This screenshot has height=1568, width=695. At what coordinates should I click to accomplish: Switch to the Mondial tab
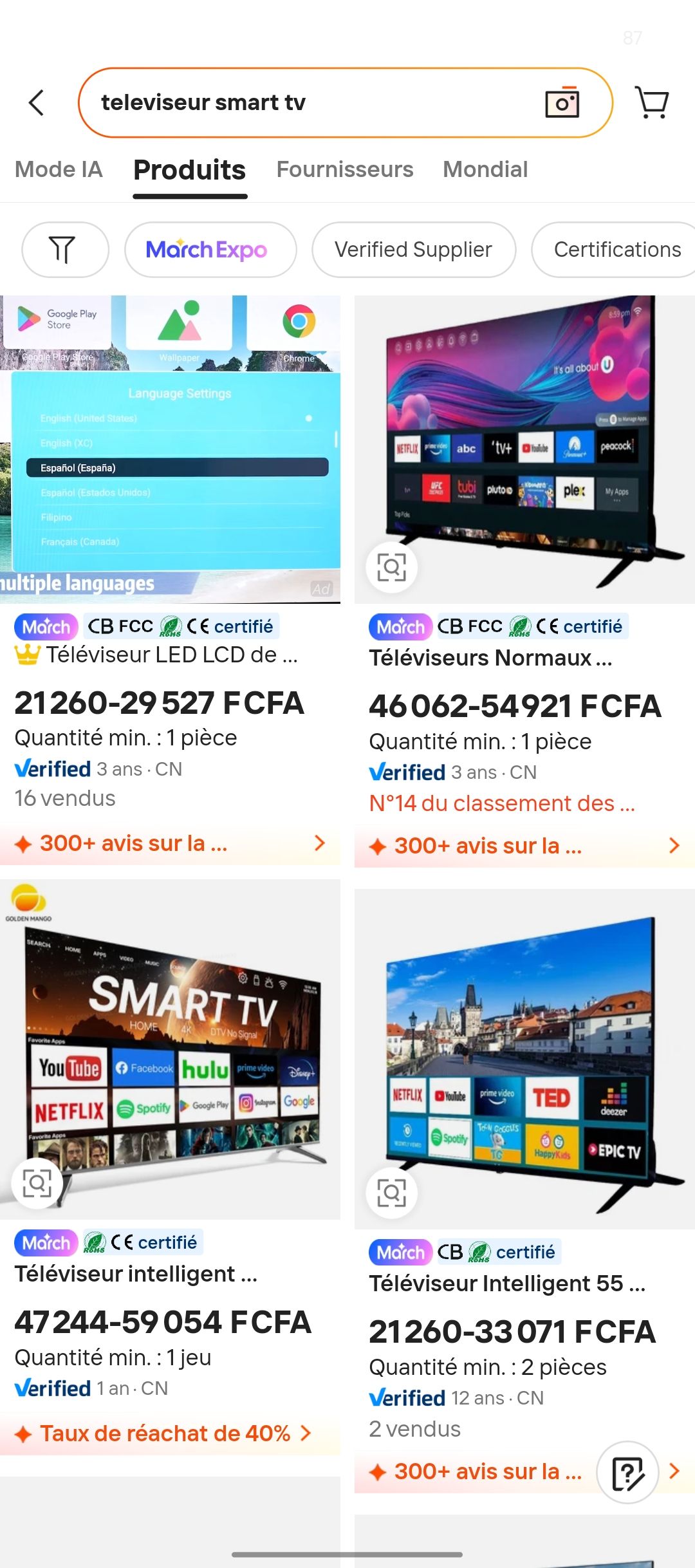coord(485,170)
